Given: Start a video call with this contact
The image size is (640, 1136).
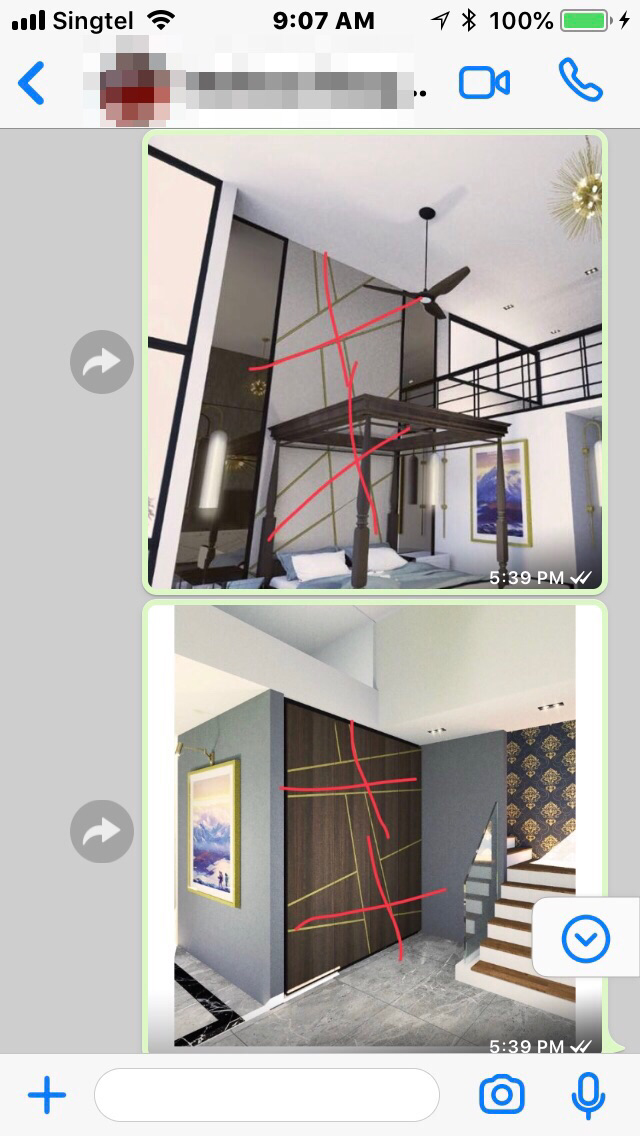Looking at the screenshot, I should (x=484, y=83).
